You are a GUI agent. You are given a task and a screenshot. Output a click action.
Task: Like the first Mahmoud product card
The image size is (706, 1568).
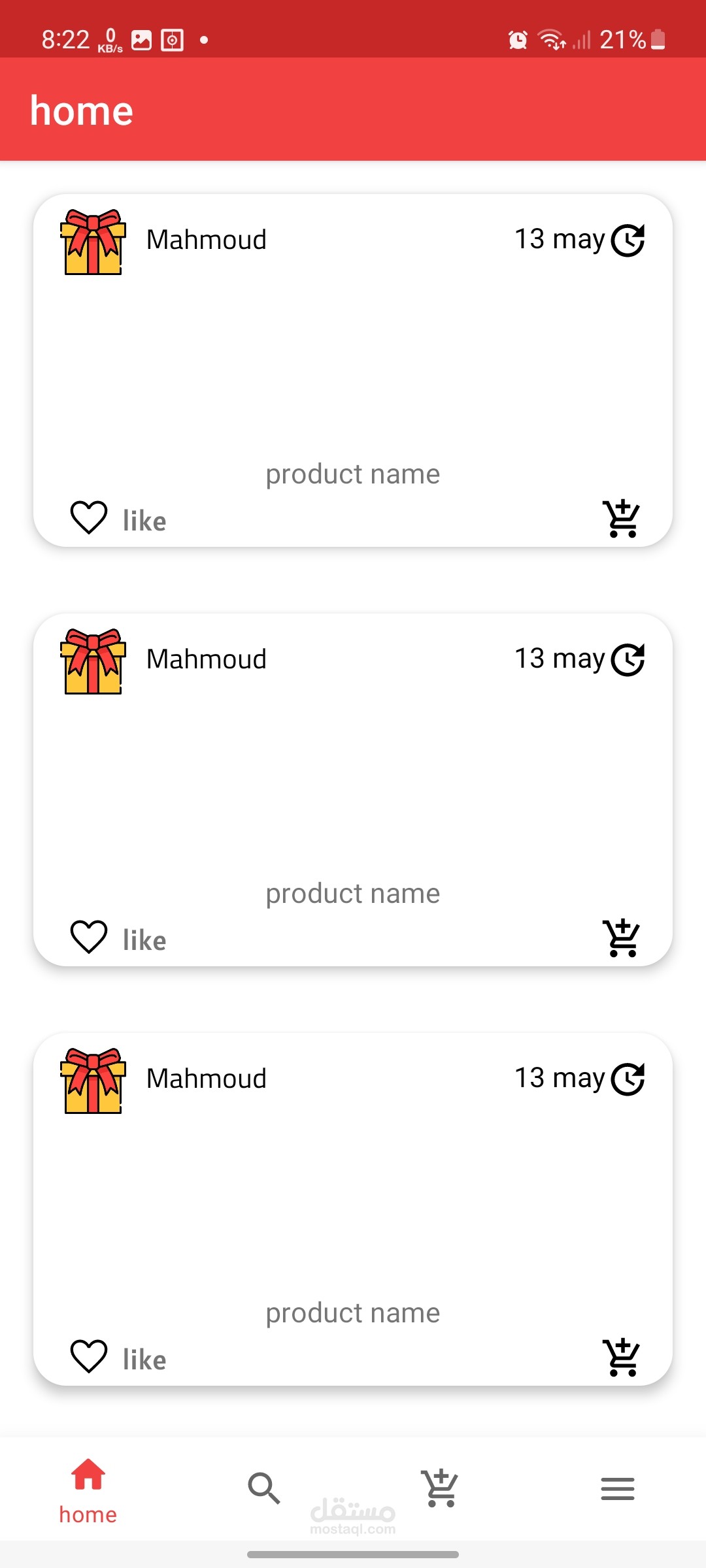coord(89,518)
